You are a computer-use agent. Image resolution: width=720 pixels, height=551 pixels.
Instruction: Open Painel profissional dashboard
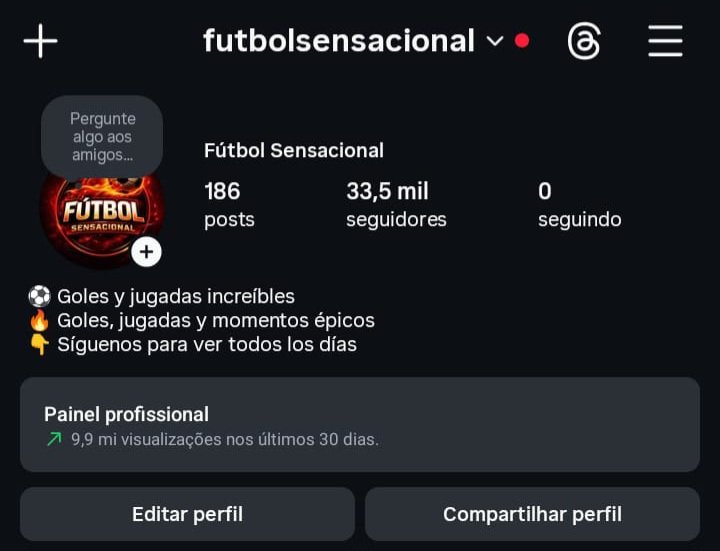coord(359,425)
